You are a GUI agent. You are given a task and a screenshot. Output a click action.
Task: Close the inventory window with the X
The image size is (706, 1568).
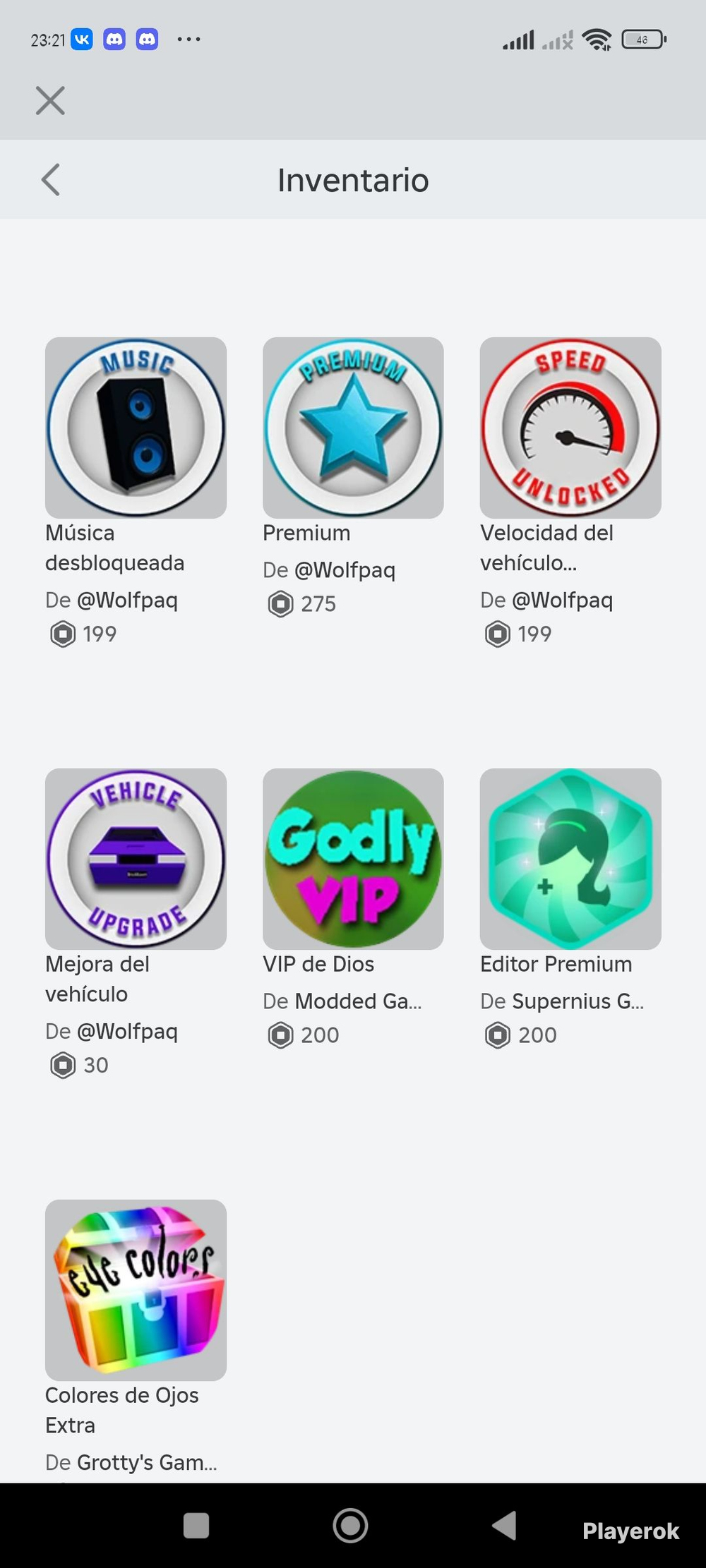50,100
